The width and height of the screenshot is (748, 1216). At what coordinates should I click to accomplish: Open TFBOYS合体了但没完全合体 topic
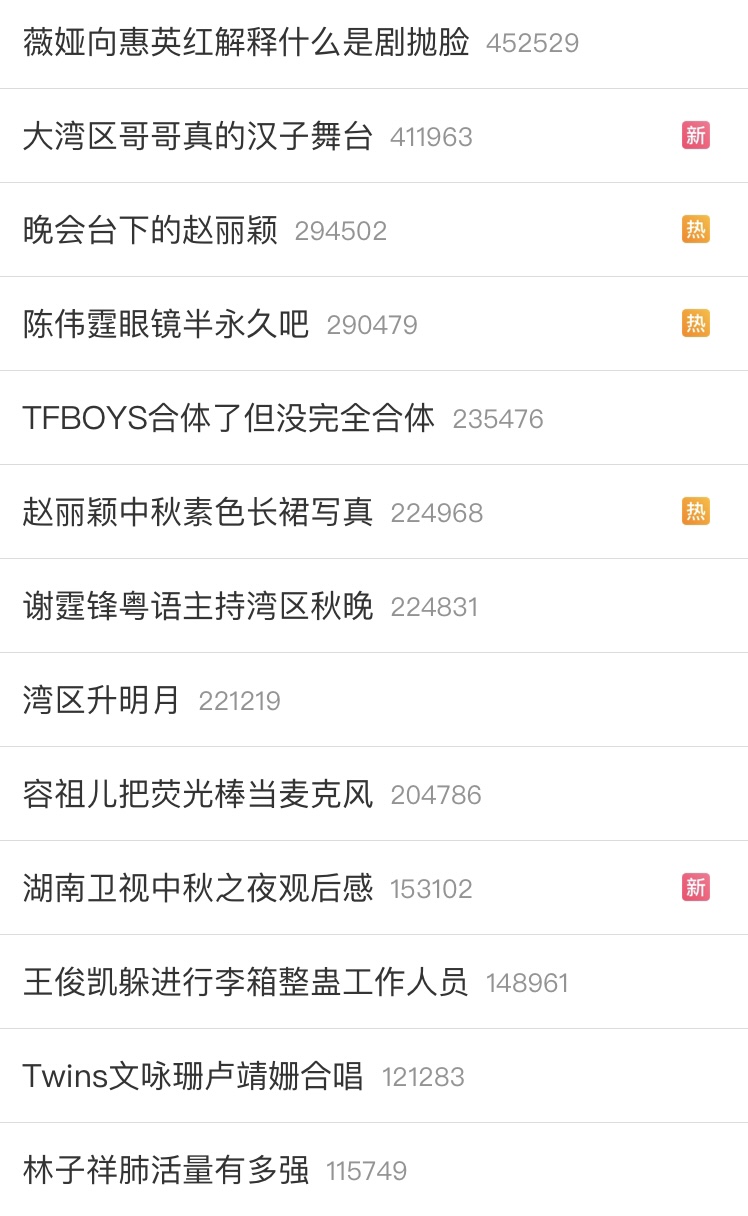click(229, 419)
